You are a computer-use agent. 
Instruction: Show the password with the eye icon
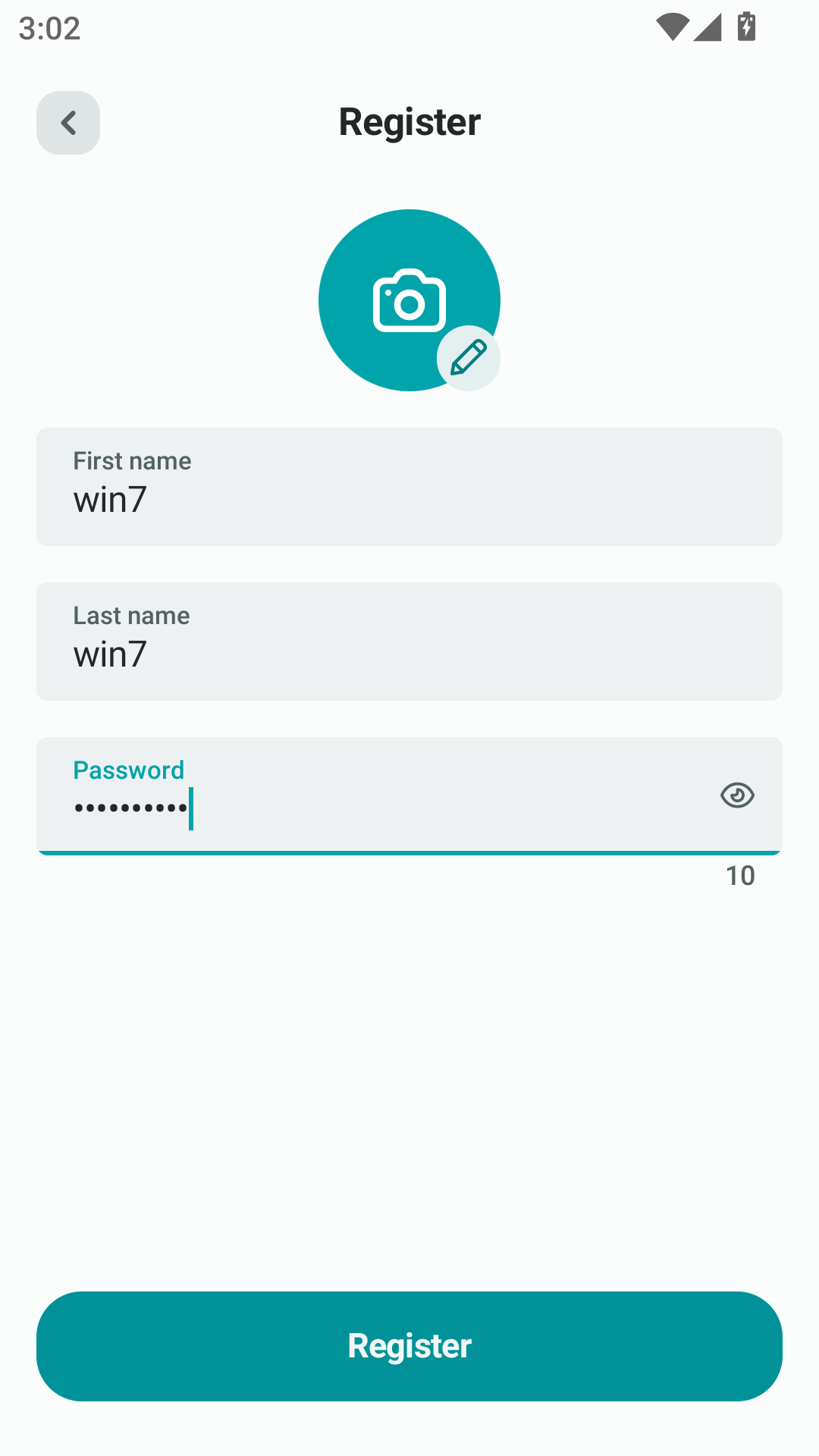(737, 795)
